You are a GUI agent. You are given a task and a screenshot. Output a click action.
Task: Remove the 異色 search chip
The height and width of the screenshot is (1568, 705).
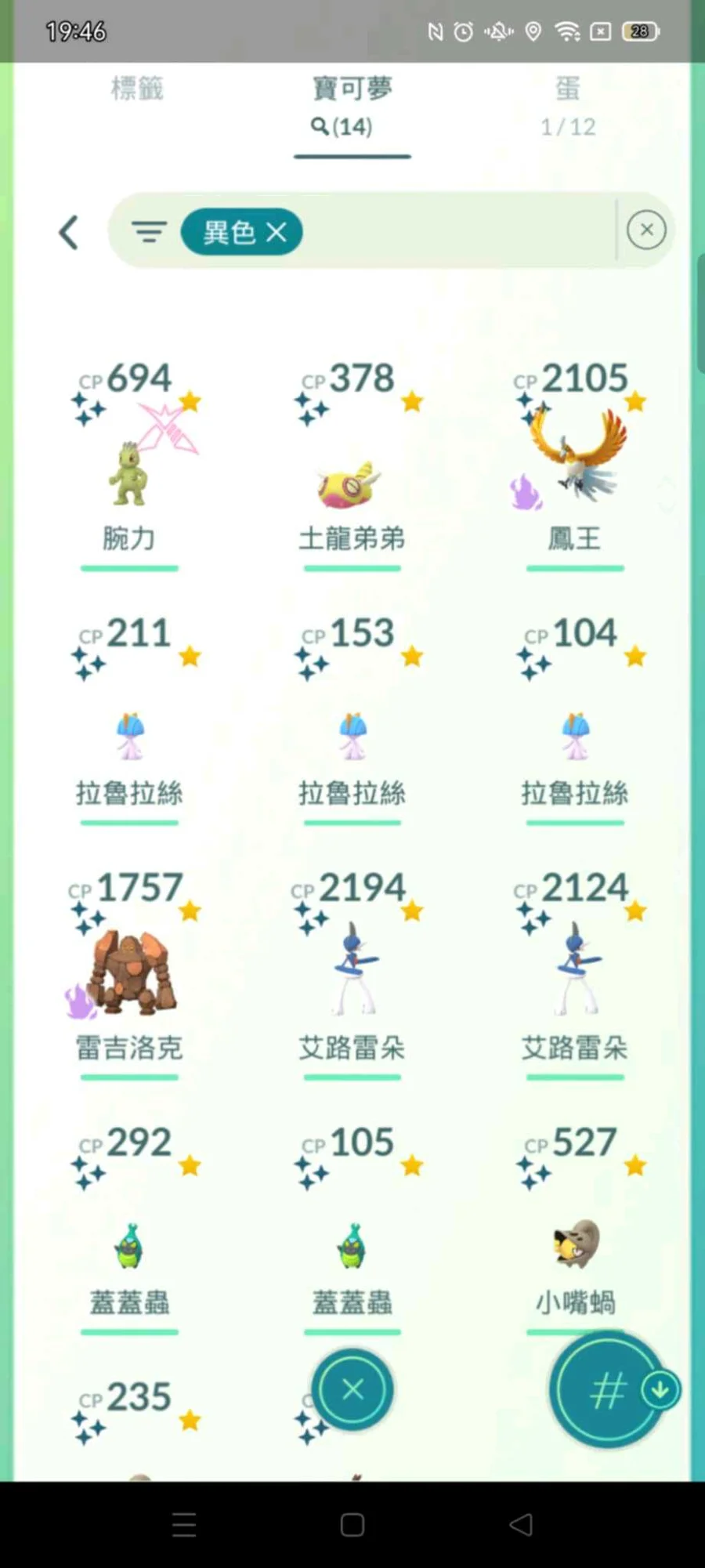coord(276,232)
